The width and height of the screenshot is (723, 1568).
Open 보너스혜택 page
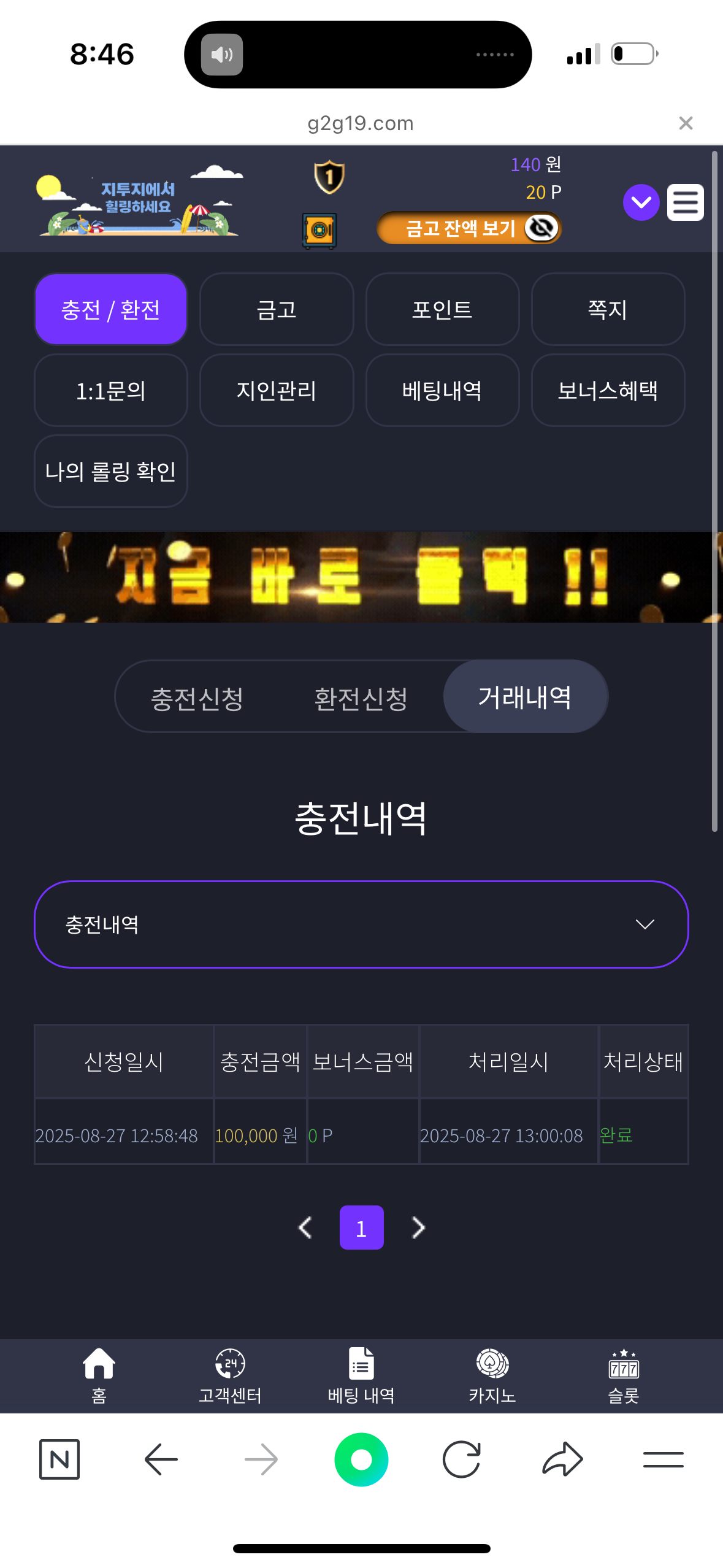pos(608,390)
